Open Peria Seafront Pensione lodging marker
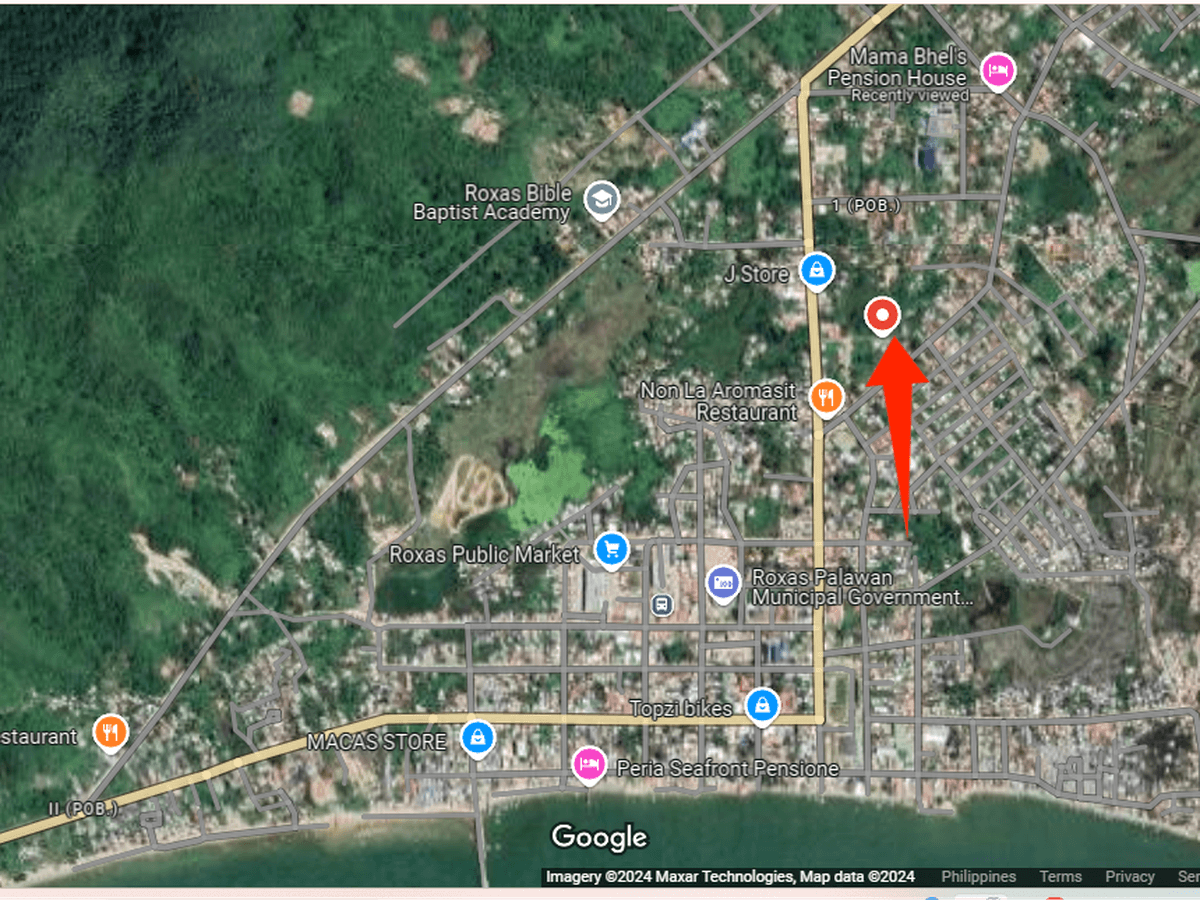Screen dimensions: 1200x900 [x=589, y=764]
